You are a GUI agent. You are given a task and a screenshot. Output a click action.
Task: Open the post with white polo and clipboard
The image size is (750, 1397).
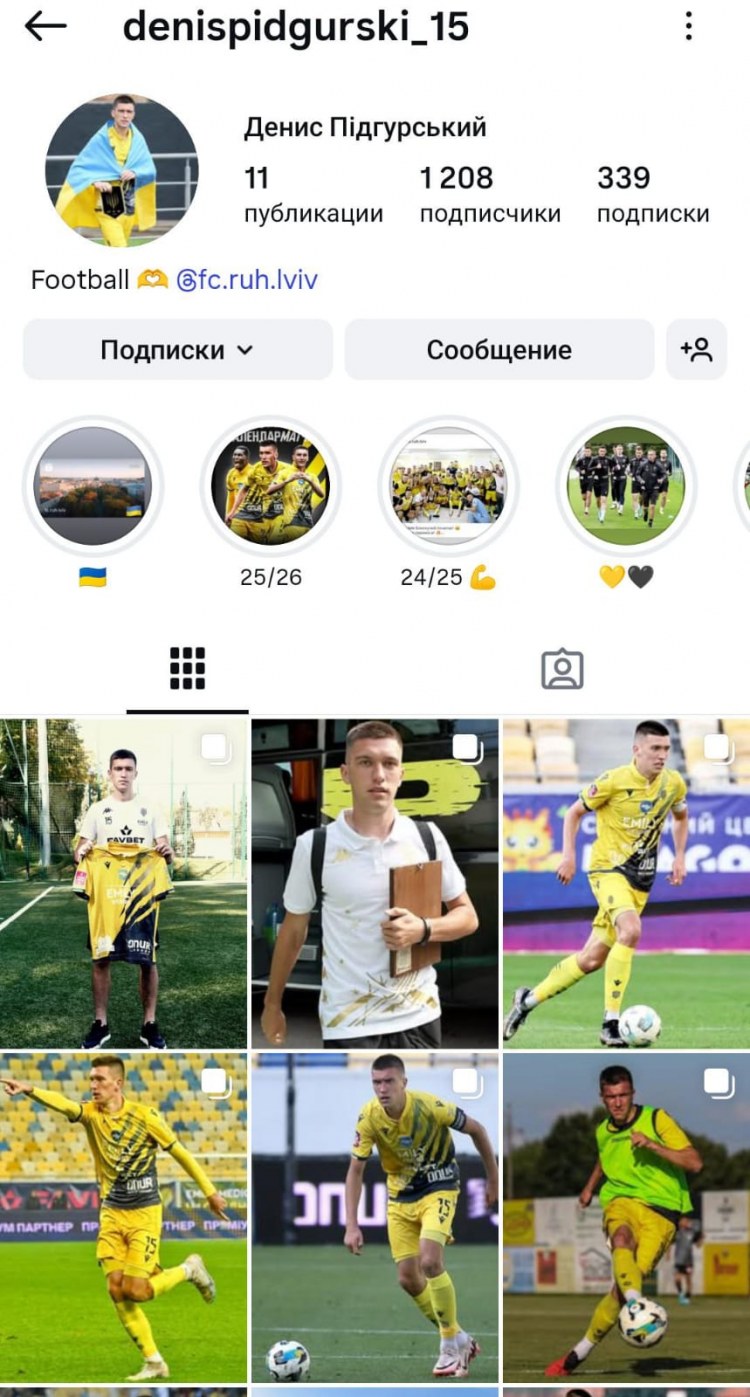tap(374, 882)
